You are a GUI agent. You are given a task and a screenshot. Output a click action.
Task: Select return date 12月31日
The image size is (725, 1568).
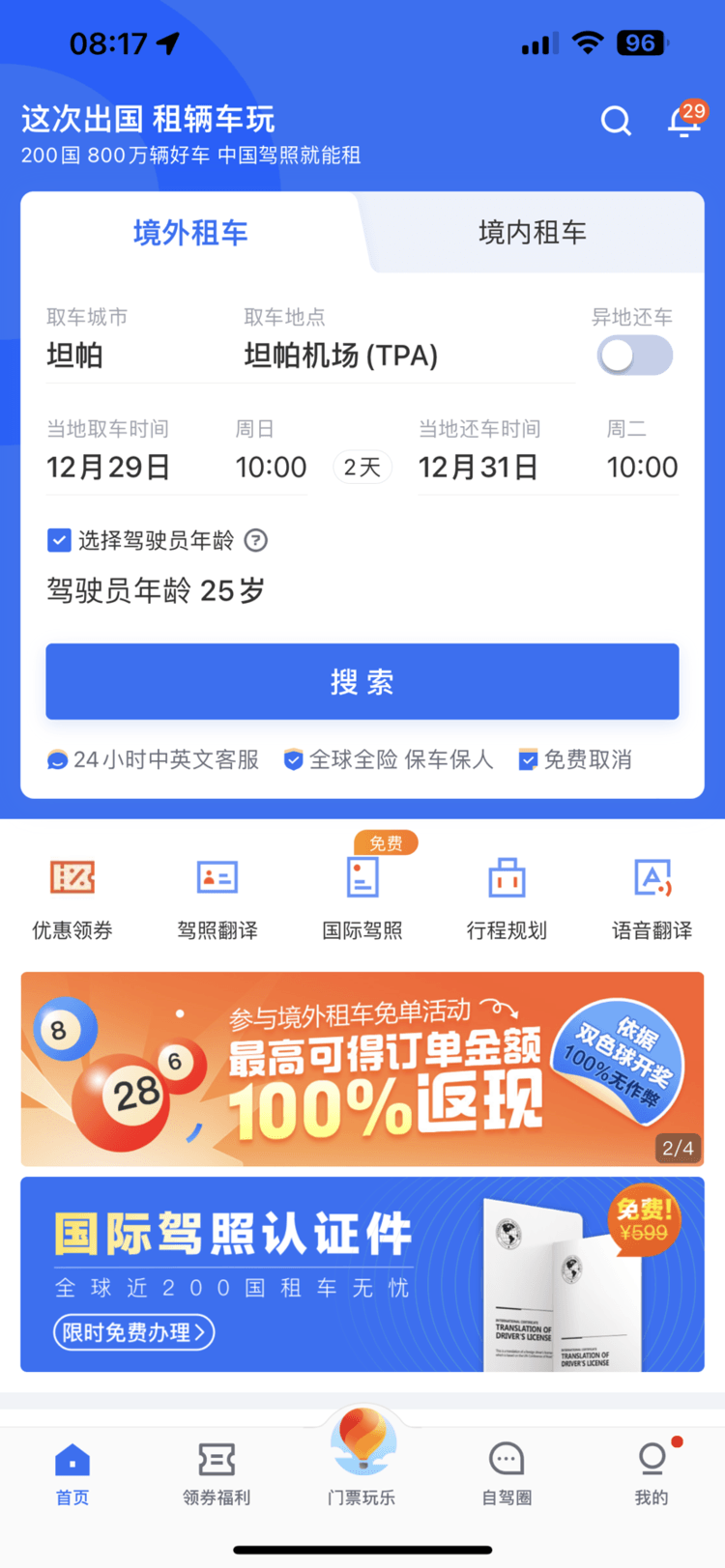pos(478,468)
